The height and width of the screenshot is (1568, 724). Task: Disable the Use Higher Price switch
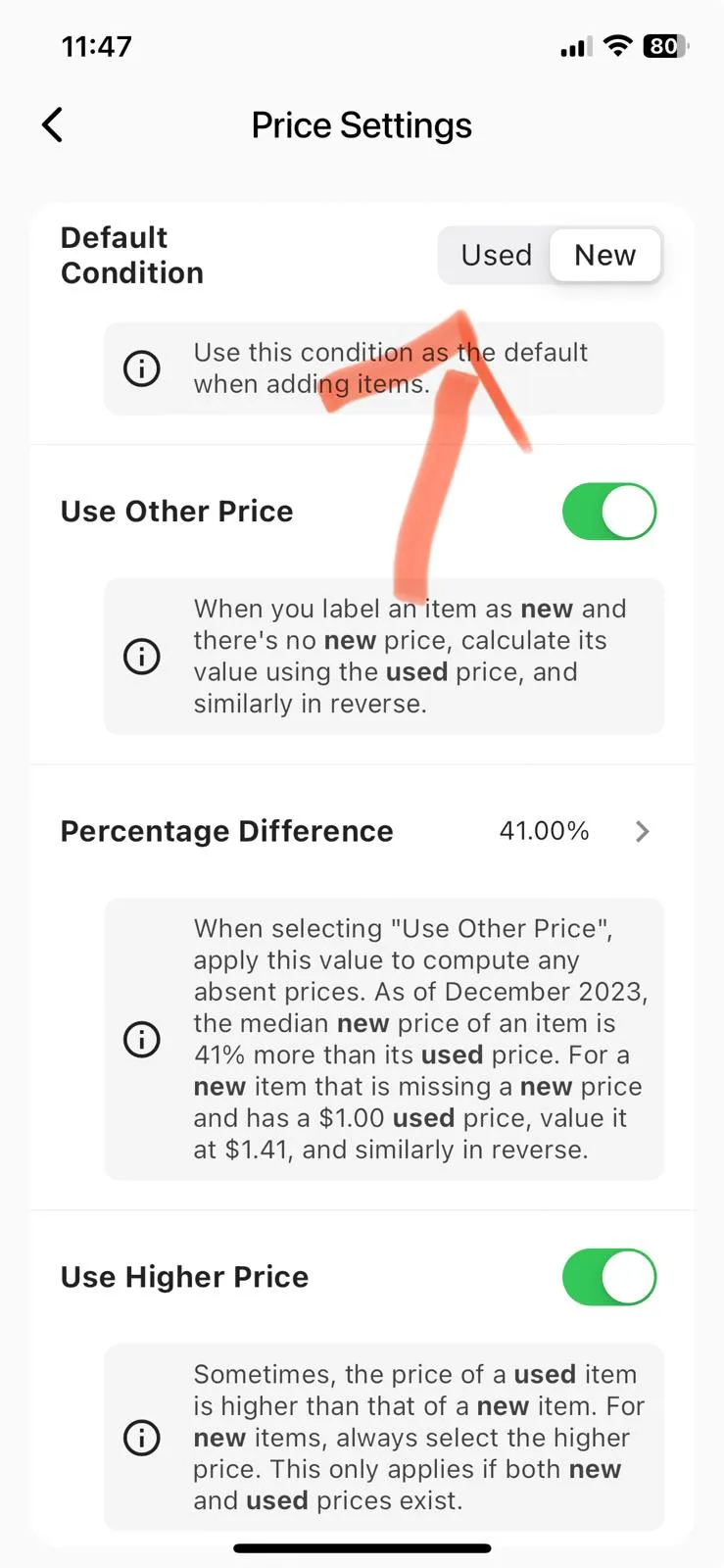[x=609, y=1277]
